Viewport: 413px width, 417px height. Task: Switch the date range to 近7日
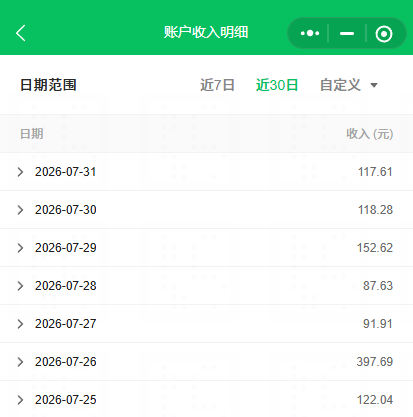(217, 85)
